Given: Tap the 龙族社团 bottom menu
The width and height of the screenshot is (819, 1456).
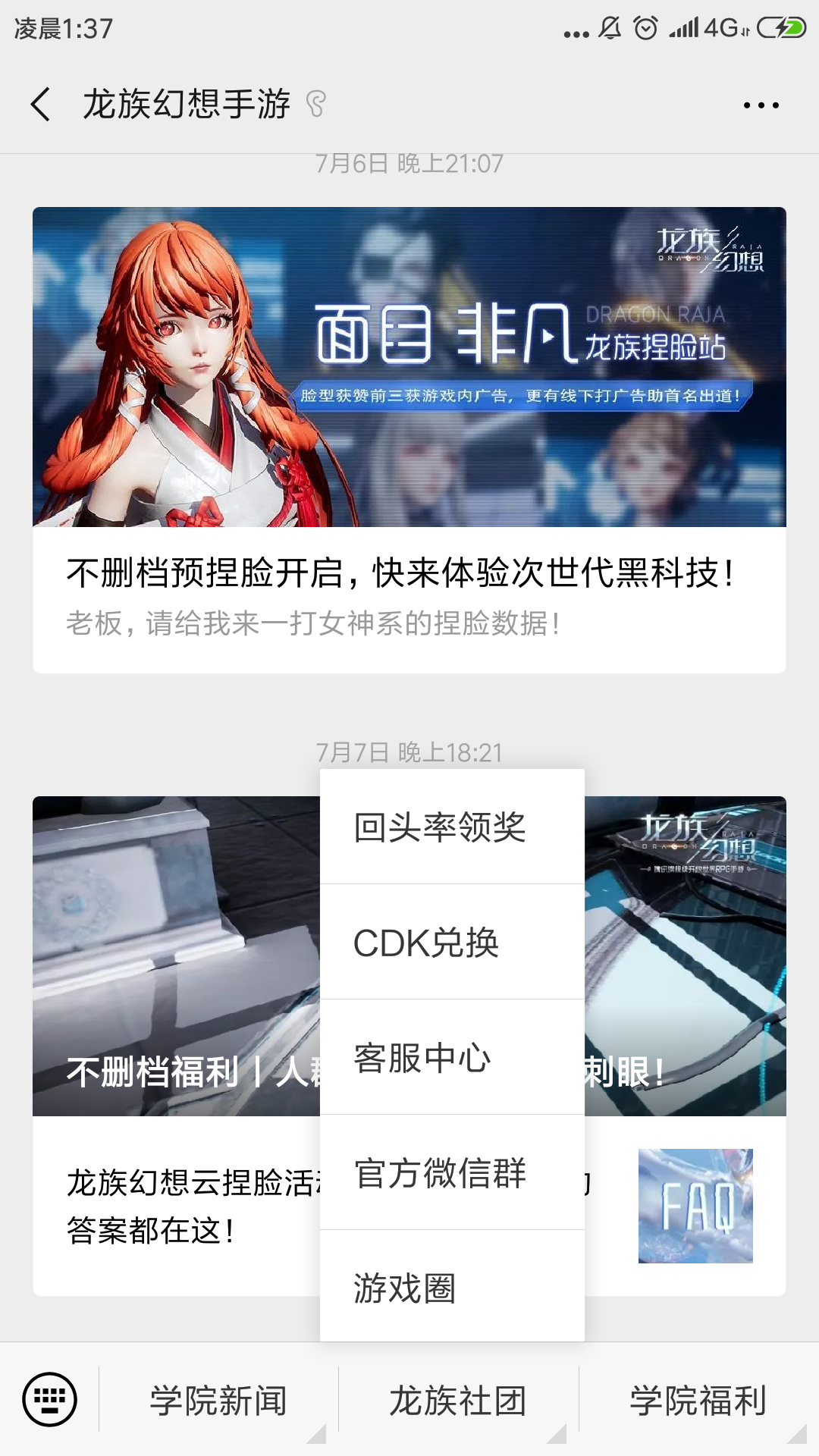Looking at the screenshot, I should [x=458, y=1400].
